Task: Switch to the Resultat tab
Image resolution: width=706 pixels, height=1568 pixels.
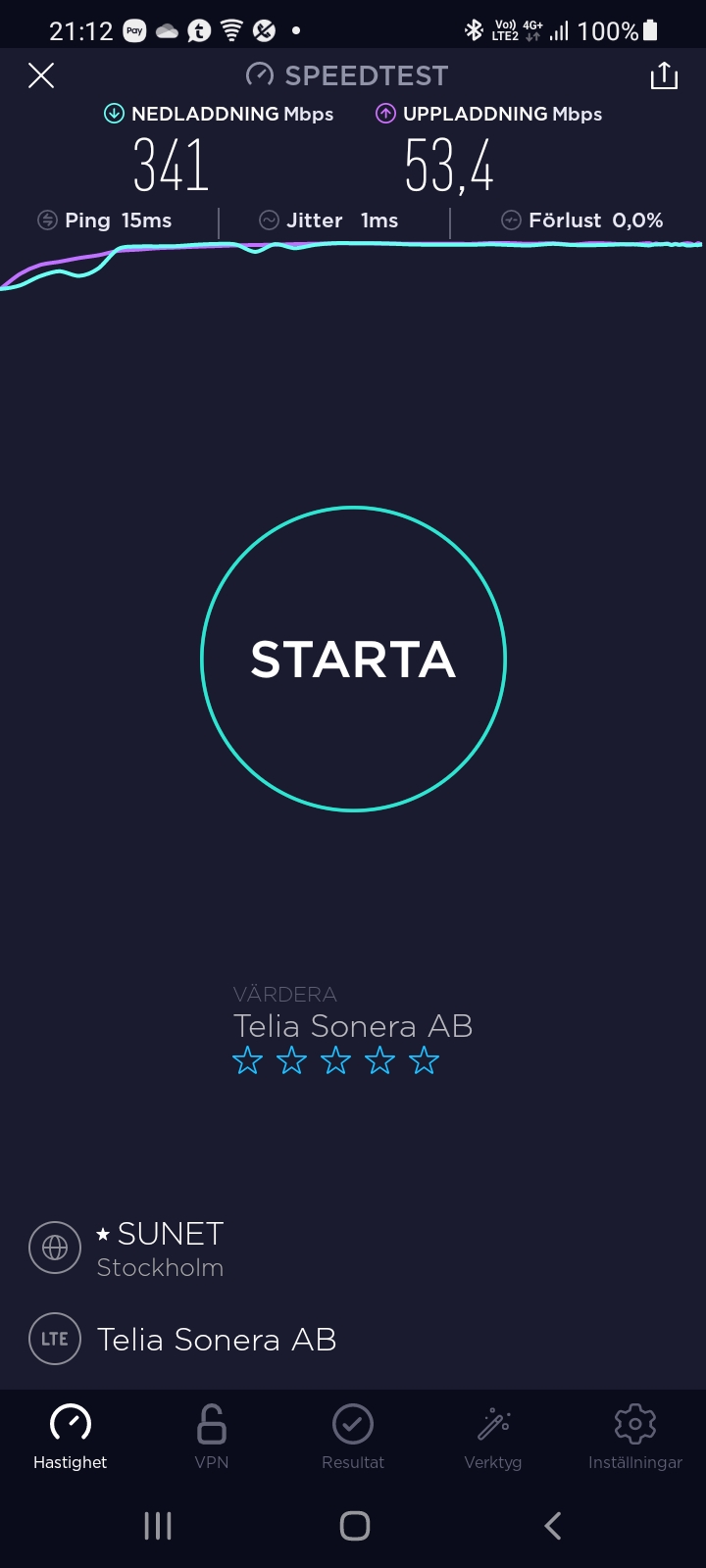Action: point(353,1436)
